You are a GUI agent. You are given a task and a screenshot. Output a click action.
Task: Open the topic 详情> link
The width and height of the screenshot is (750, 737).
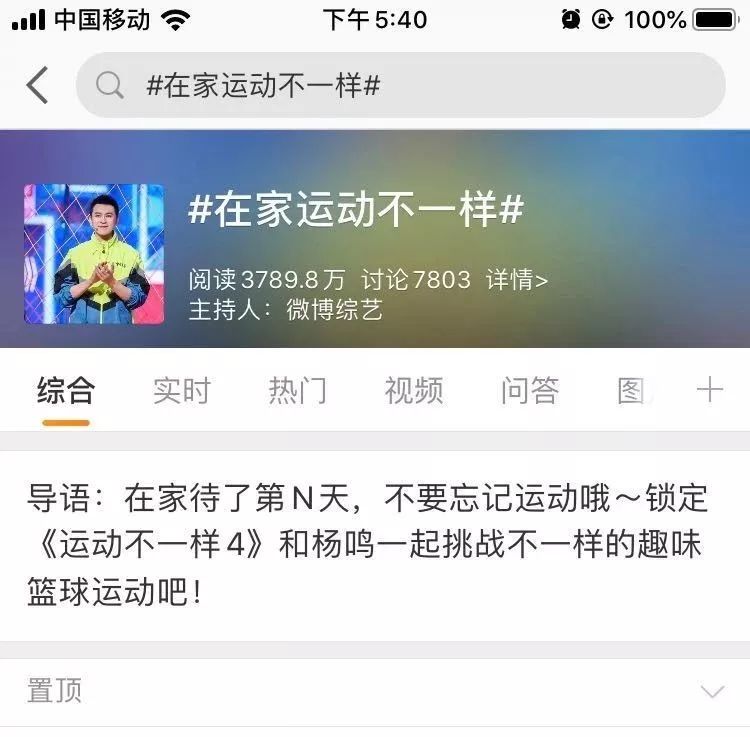coord(516,280)
